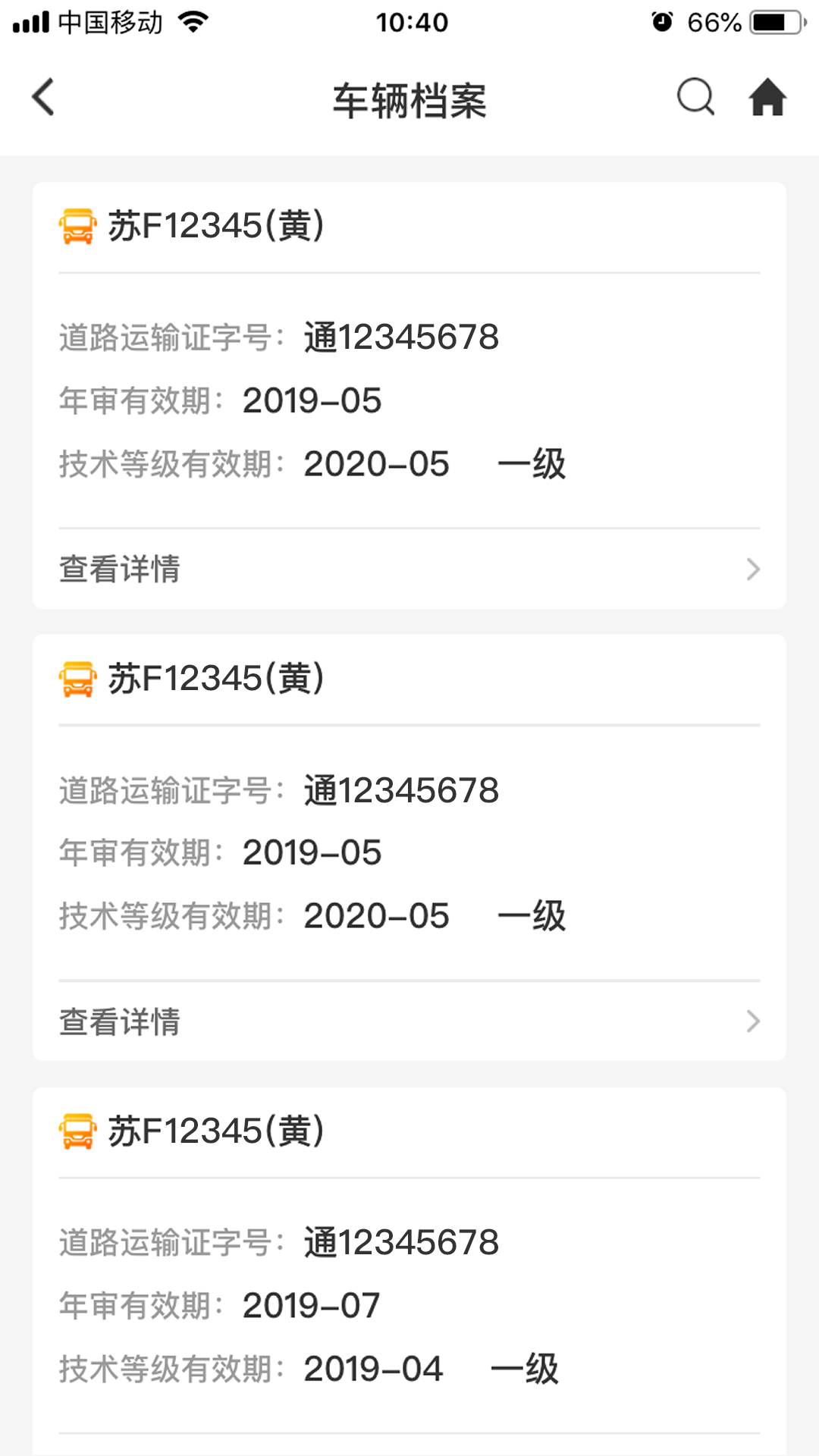Tap the 中国移动 carrier label
The width and height of the screenshot is (819, 1456).
108,22
